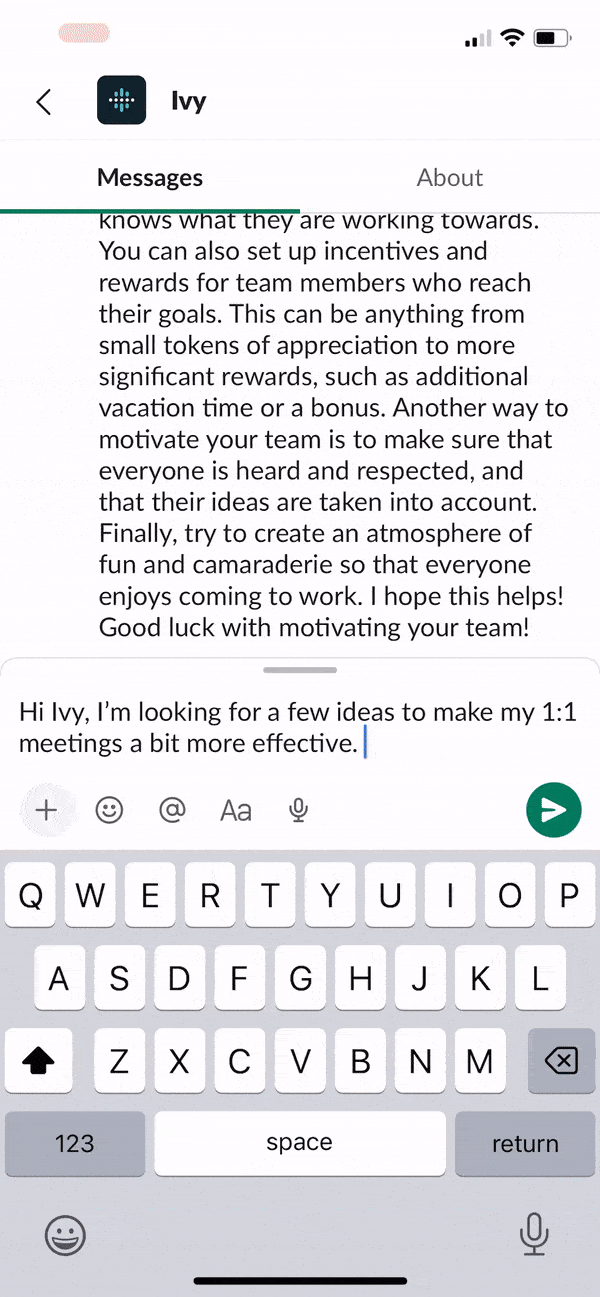This screenshot has height=1297, width=600.
Task: Go back using the back arrow
Action: (x=43, y=101)
